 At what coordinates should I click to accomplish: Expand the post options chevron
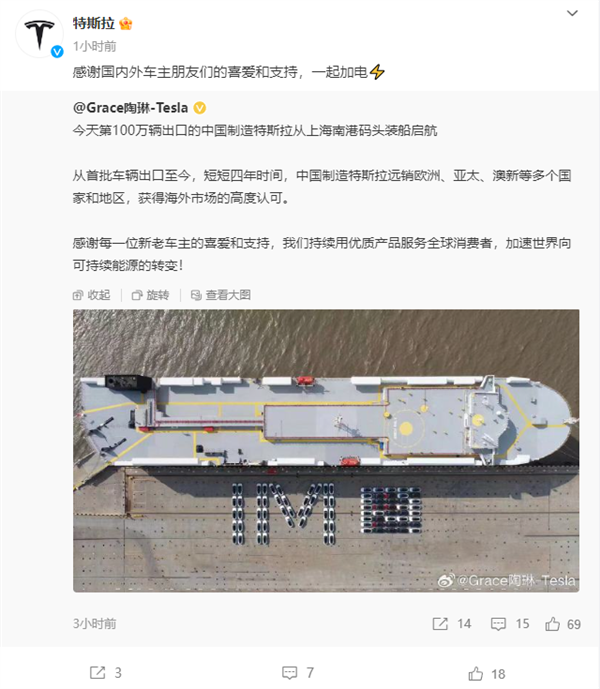[x=571, y=15]
